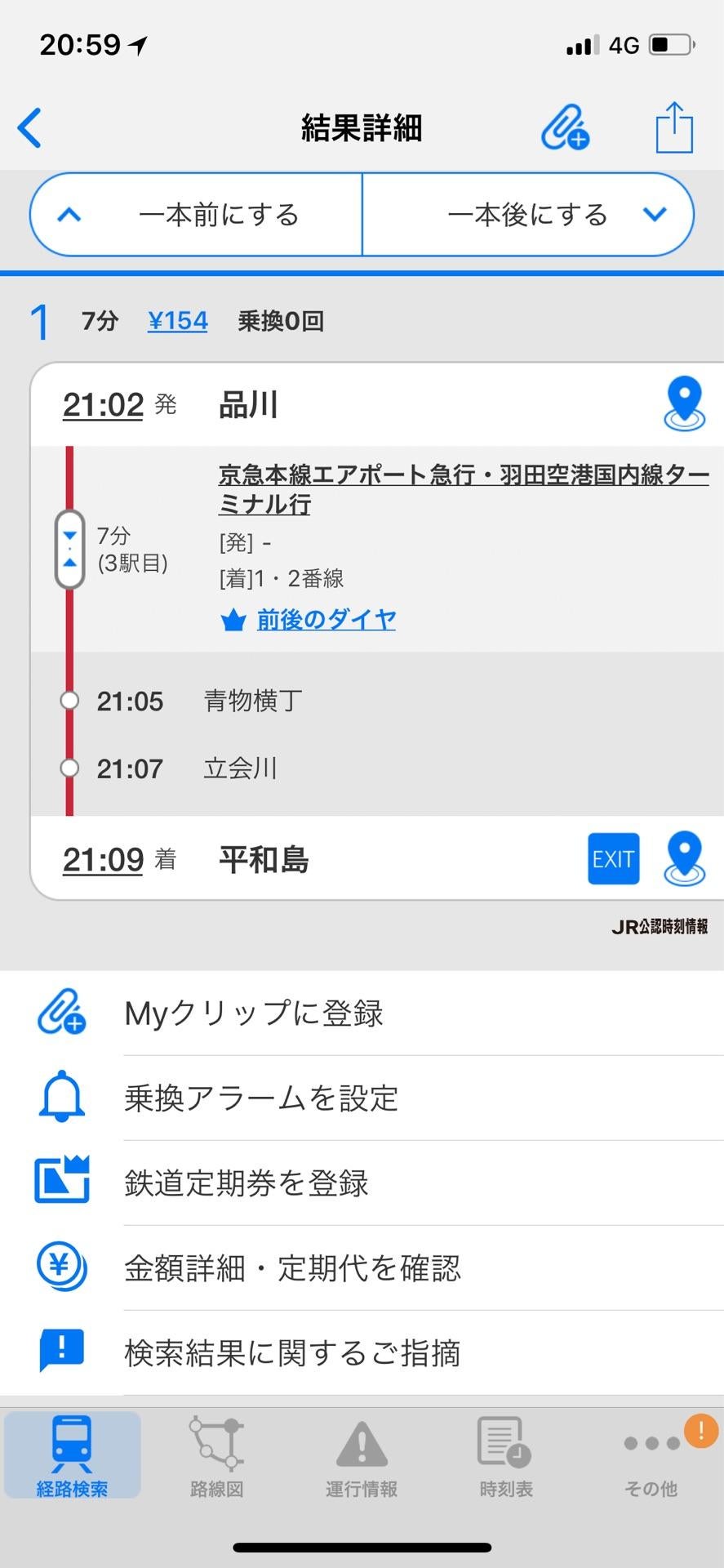The width and height of the screenshot is (724, 1568).
Task: Open the share icon at top right
Action: click(673, 127)
